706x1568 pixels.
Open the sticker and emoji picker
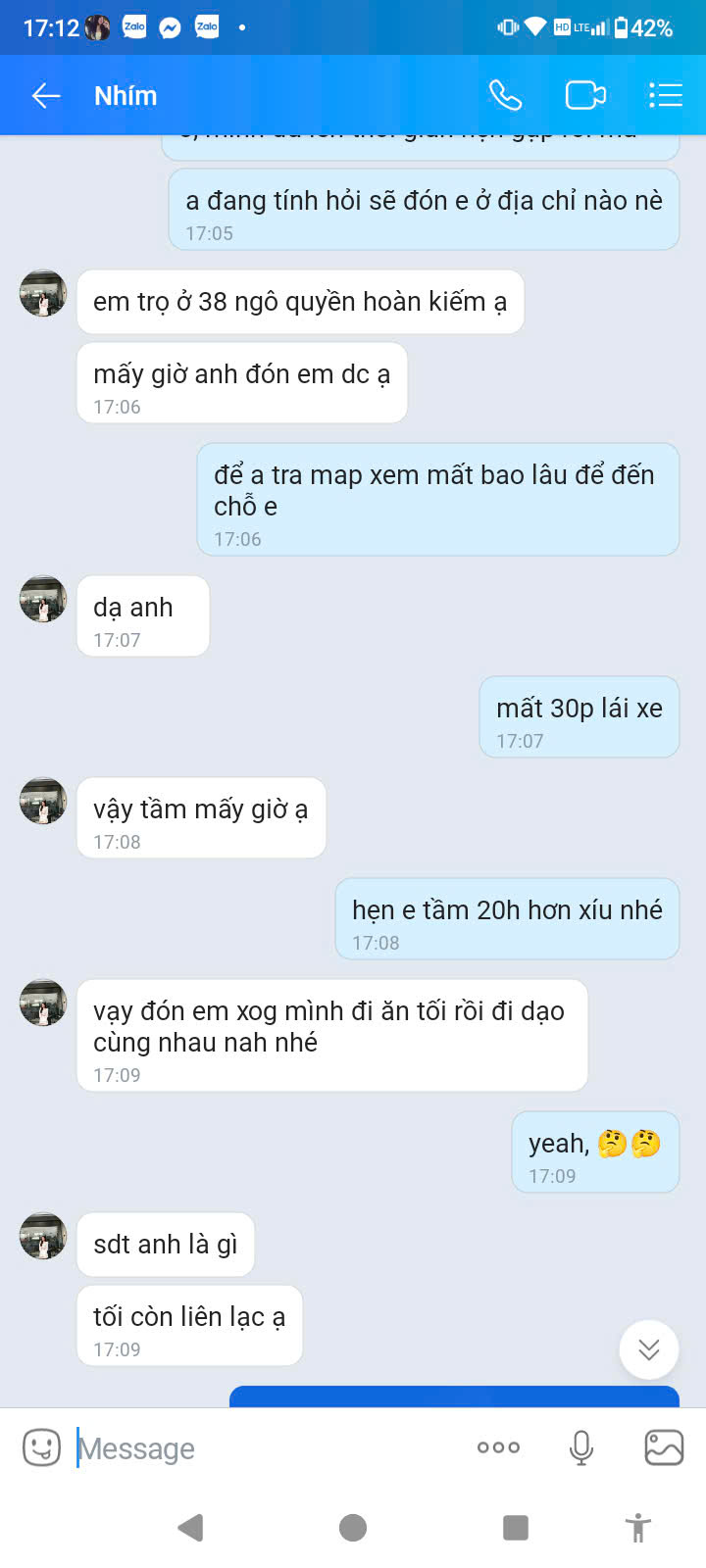(x=41, y=1447)
